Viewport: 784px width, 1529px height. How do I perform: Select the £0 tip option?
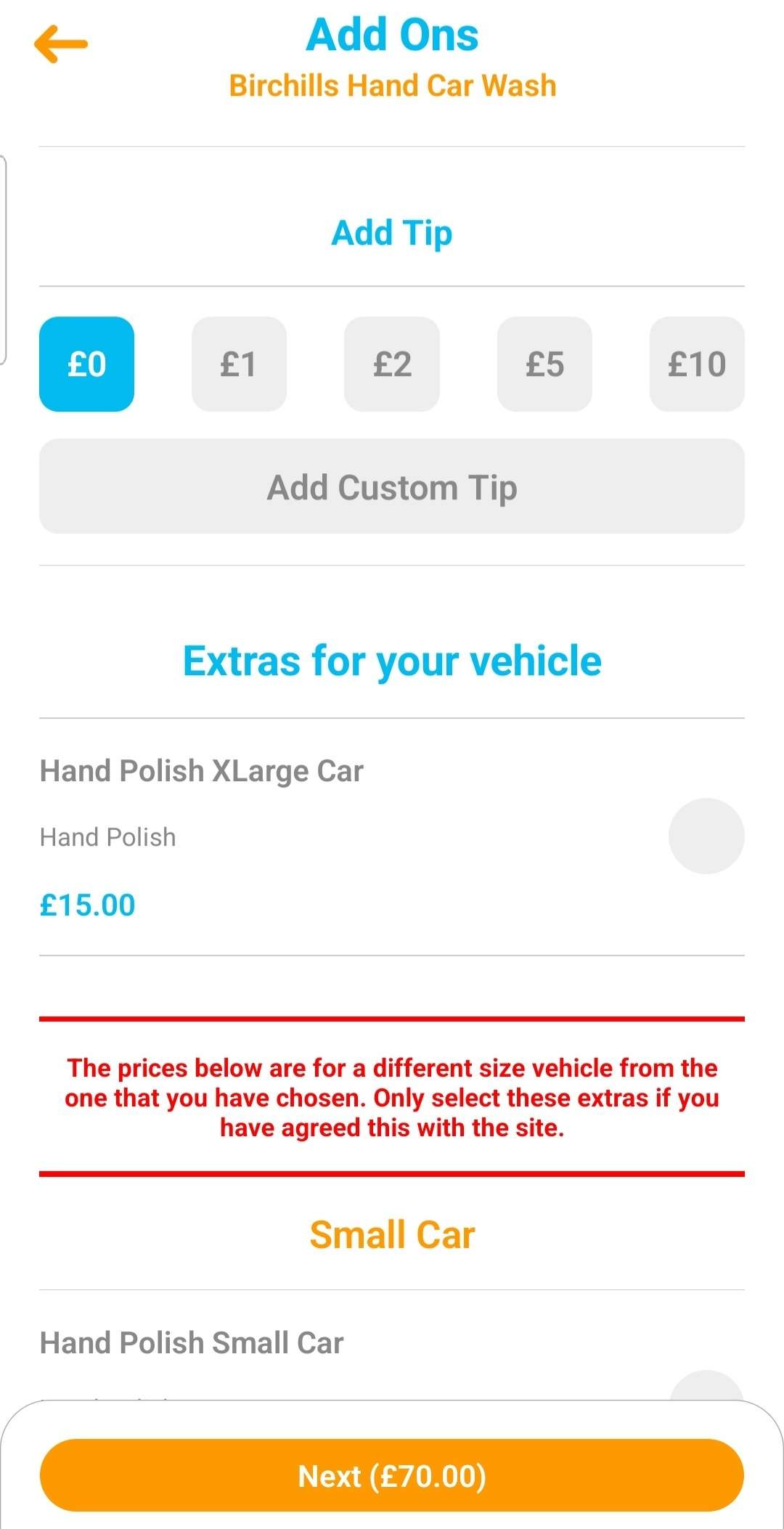tap(86, 364)
